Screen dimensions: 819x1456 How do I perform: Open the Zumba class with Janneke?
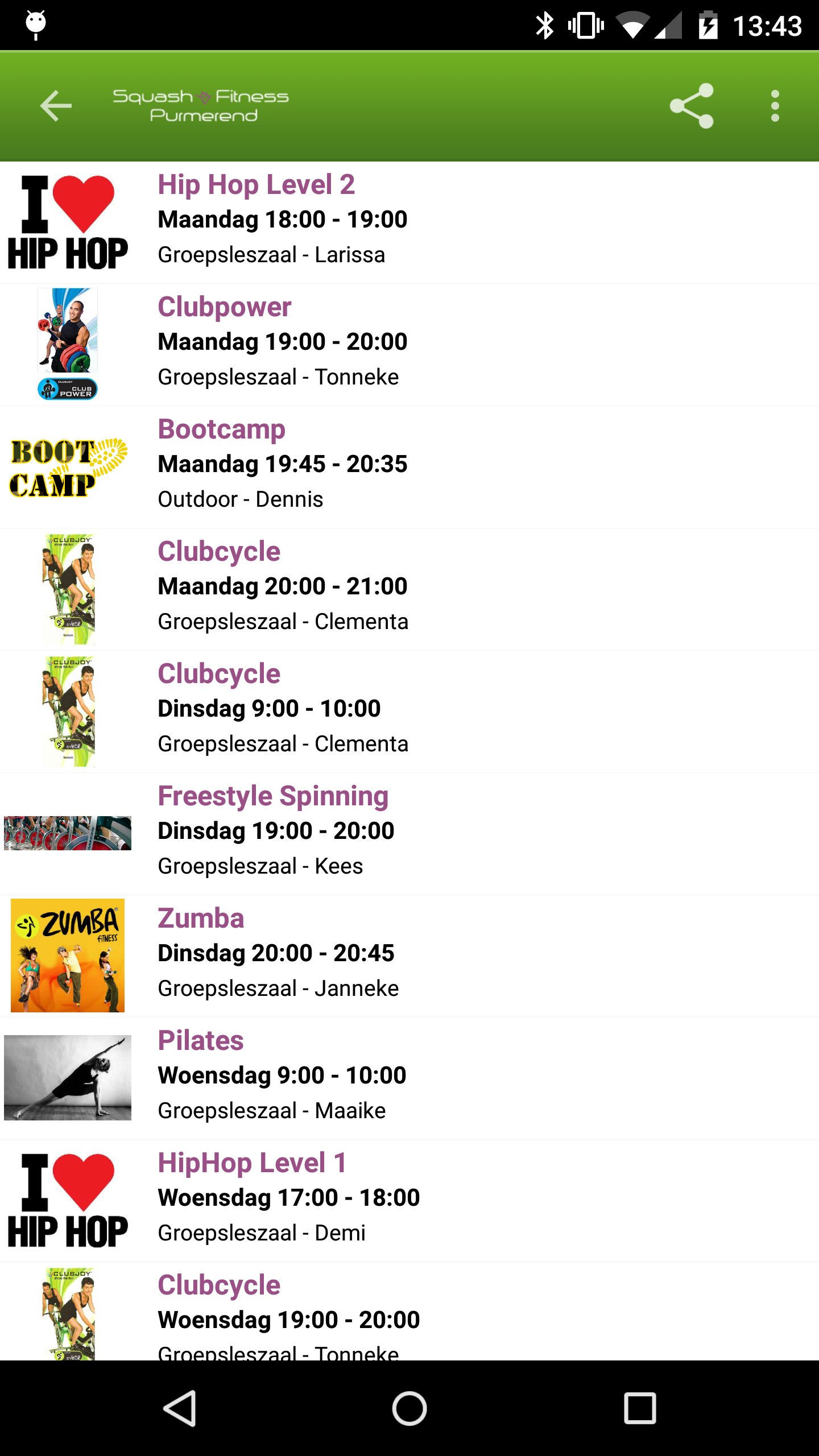point(409,955)
